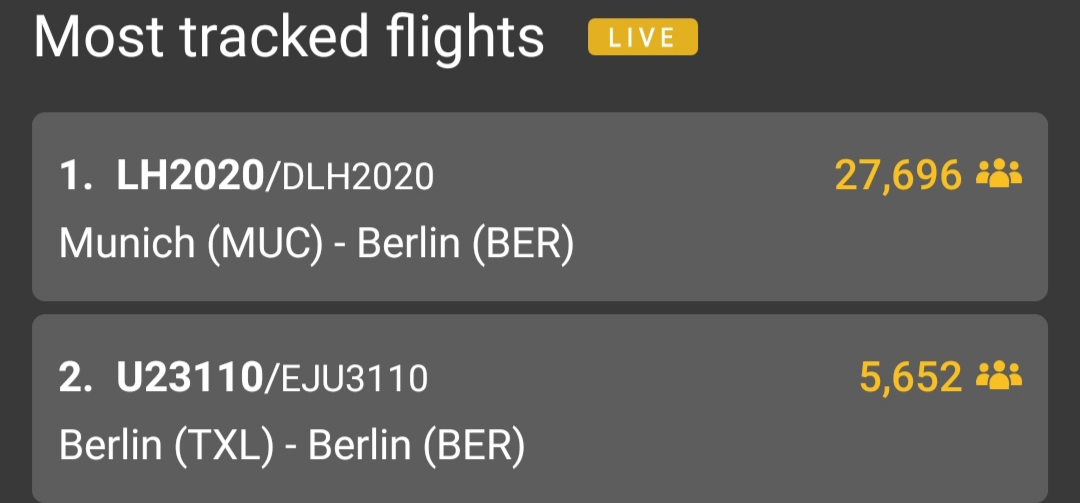Open tracked flight U23110 Berlin TXL to BER
The width and height of the screenshot is (1080, 503).
[x=540, y=408]
